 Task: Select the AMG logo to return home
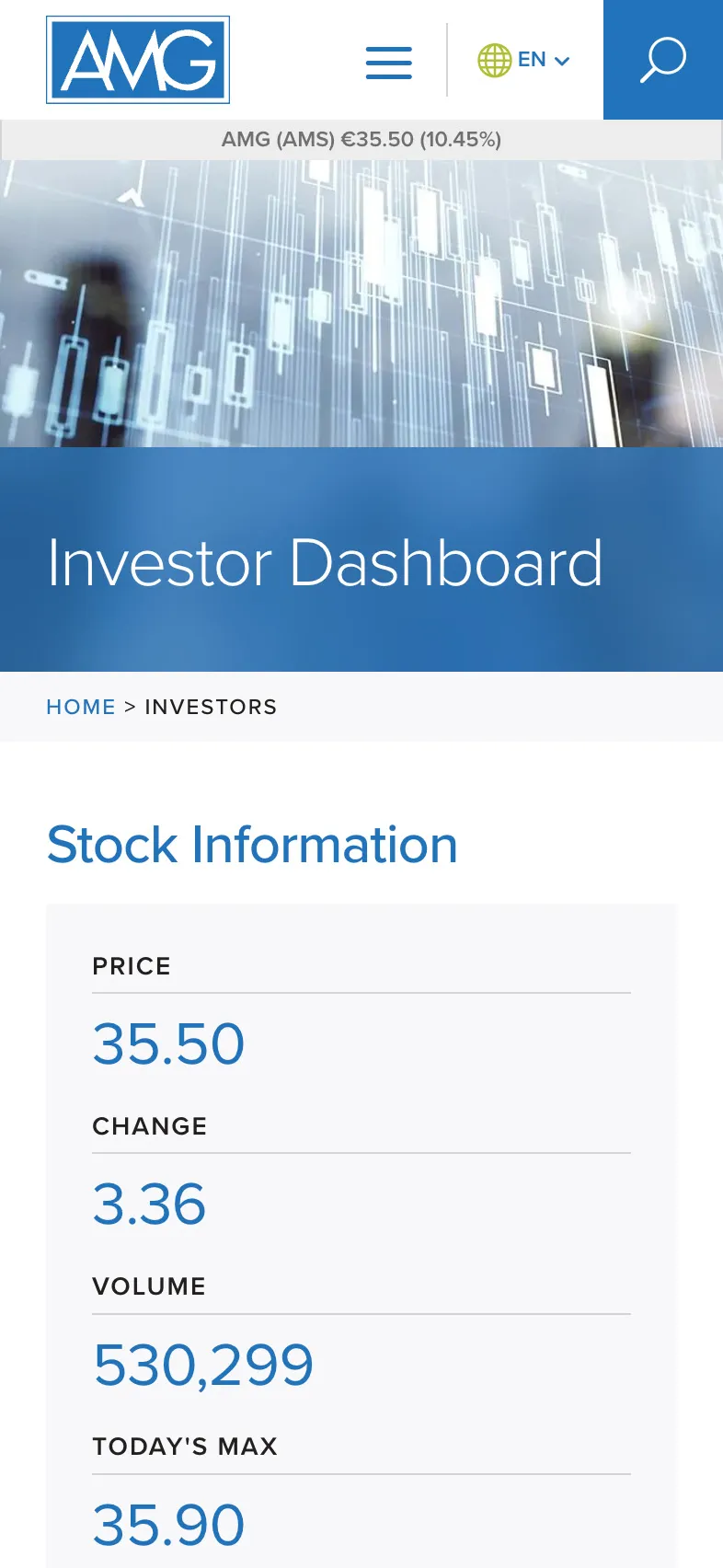click(138, 59)
